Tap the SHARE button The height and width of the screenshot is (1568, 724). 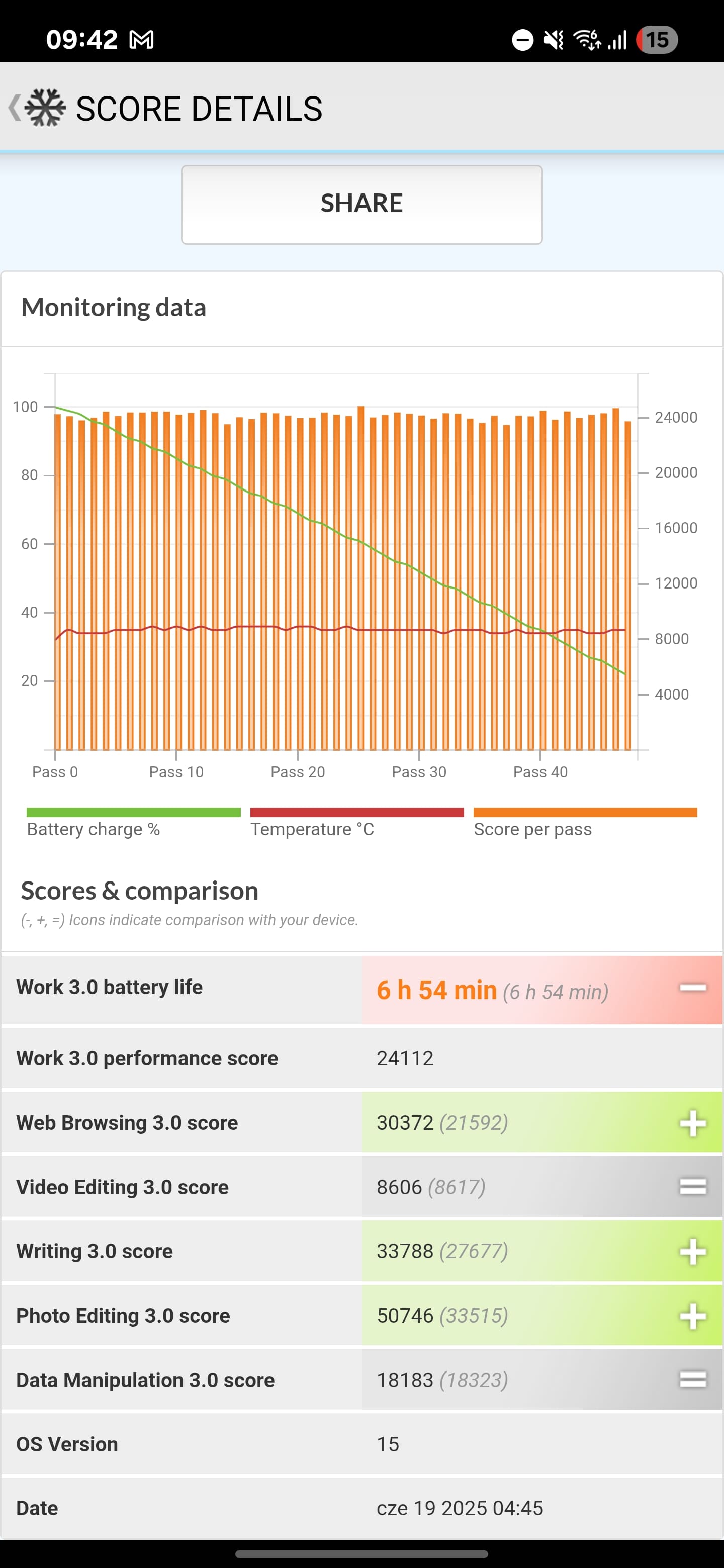pyautogui.click(x=361, y=205)
